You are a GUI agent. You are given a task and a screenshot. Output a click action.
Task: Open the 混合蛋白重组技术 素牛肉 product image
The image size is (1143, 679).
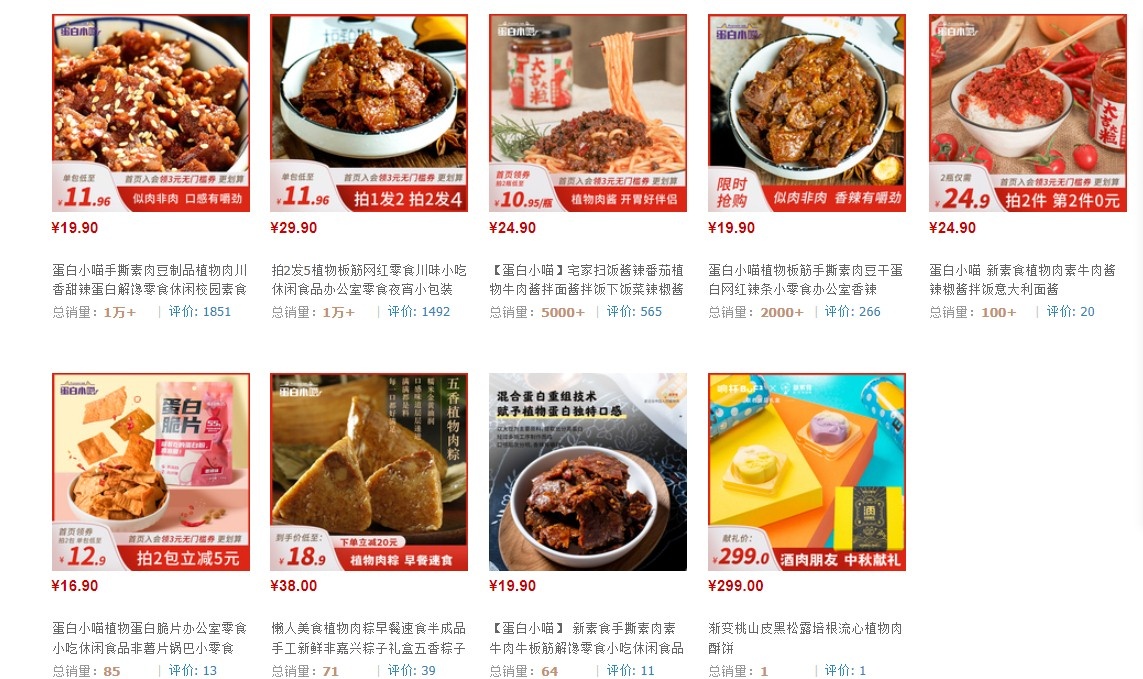pyautogui.click(x=588, y=471)
